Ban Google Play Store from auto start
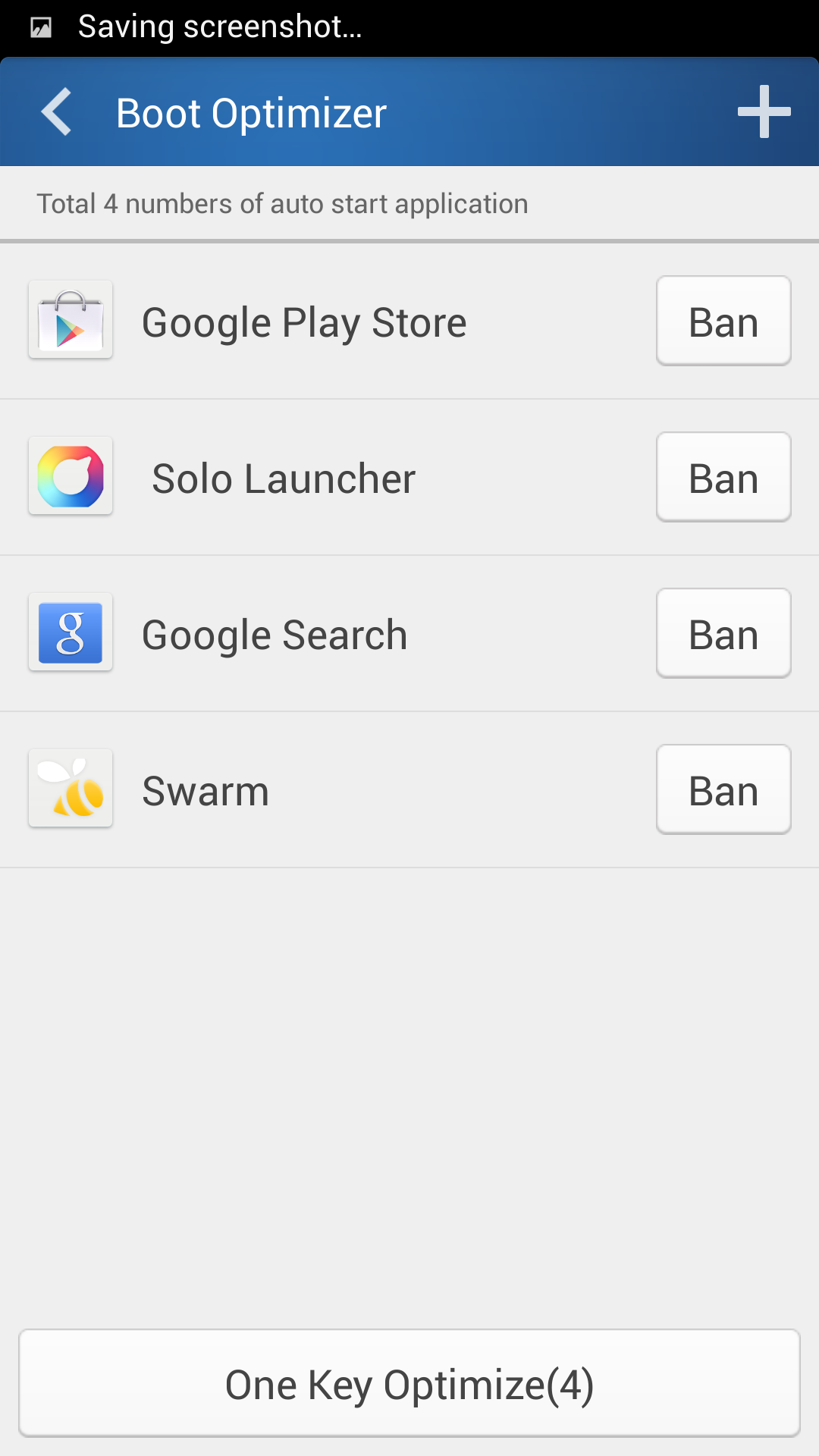819x1456 pixels. 723,321
